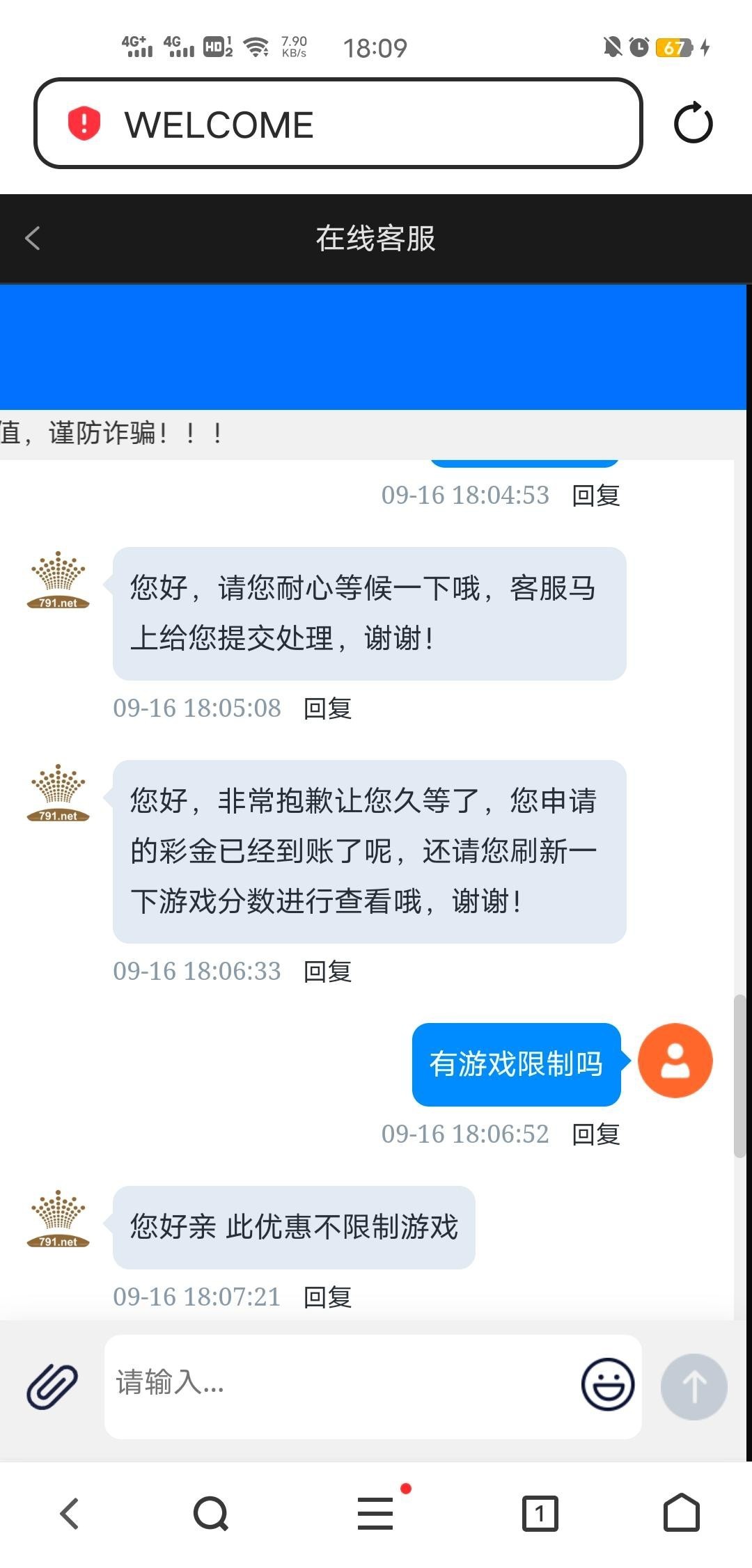Reply to the 18:05:08 customer service message
The height and width of the screenshot is (1568, 752).
coord(327,708)
